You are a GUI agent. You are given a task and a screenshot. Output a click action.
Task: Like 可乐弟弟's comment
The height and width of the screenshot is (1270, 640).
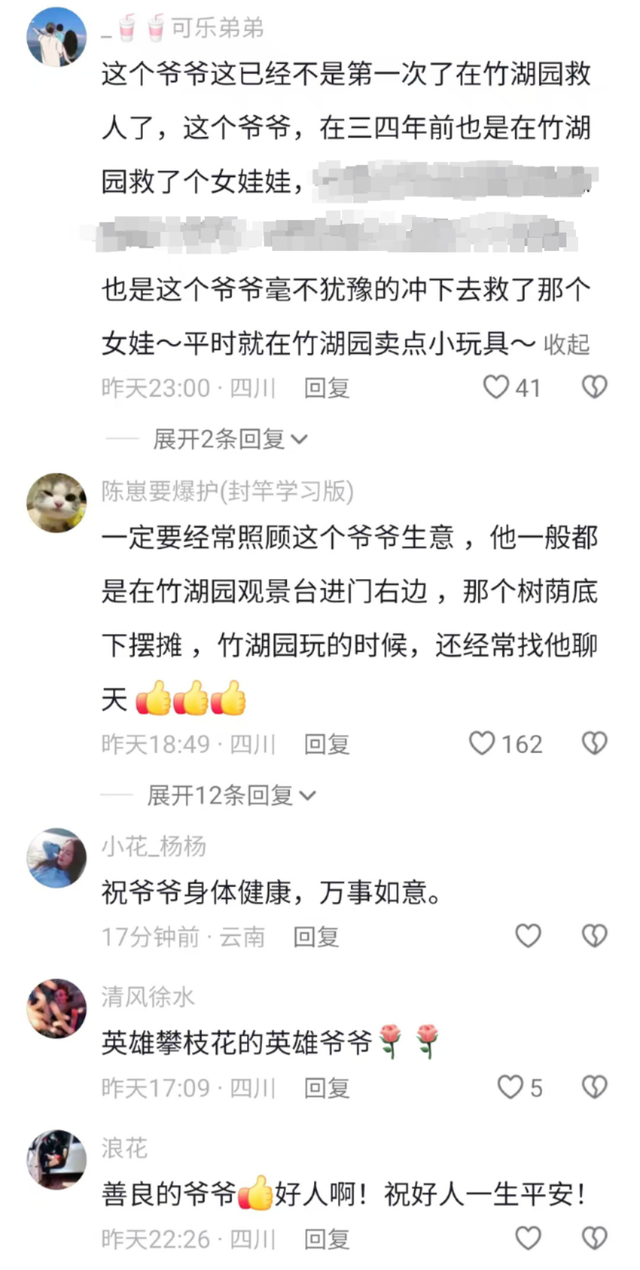click(x=497, y=387)
